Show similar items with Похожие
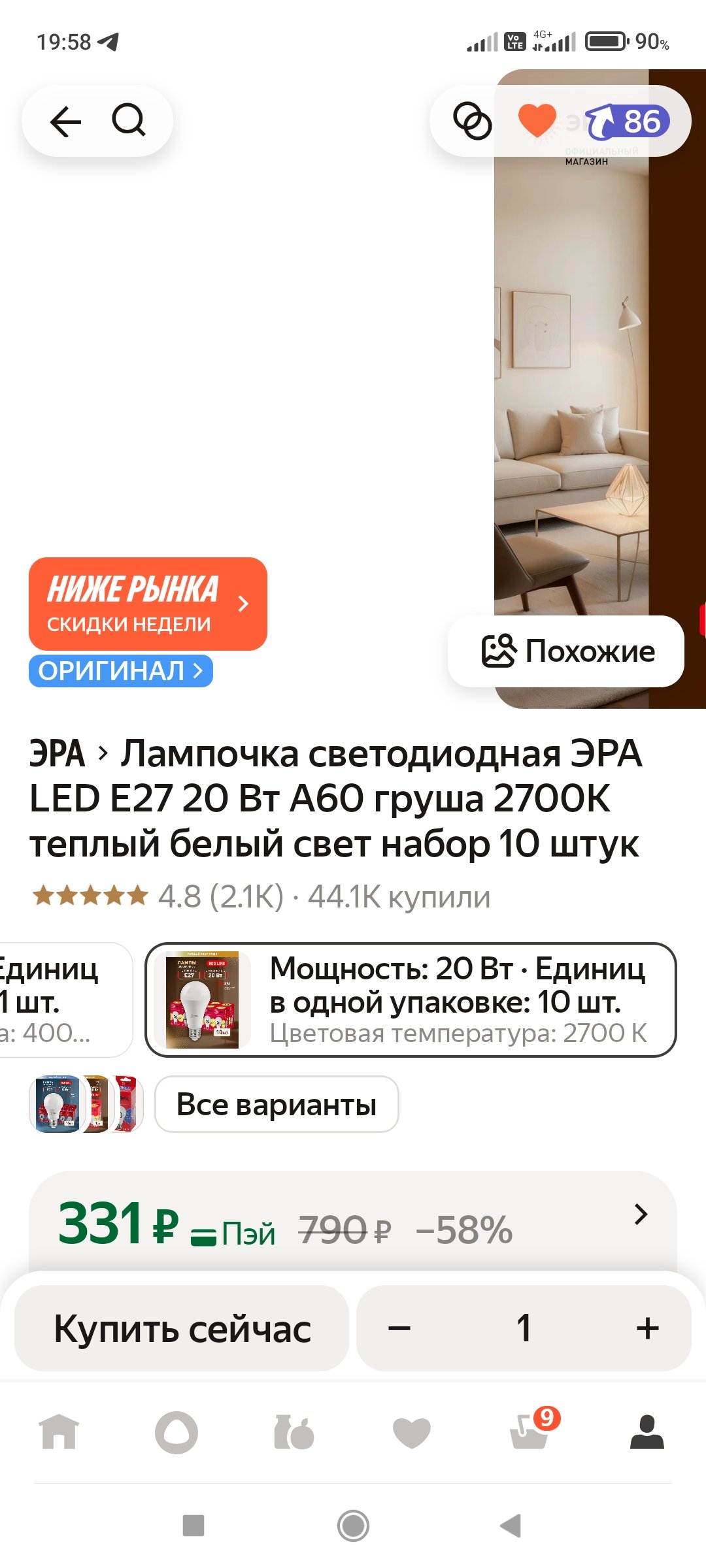706x1568 pixels. point(566,651)
